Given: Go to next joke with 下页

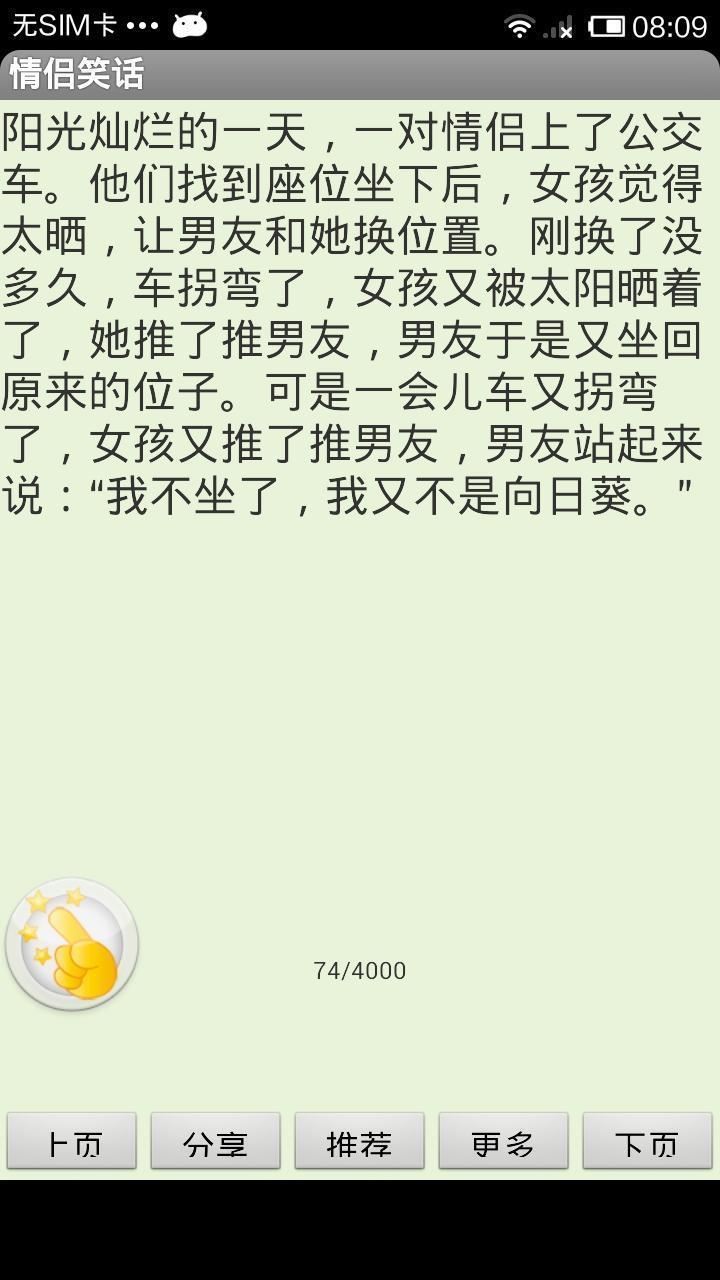Looking at the screenshot, I should pos(648,1141).
